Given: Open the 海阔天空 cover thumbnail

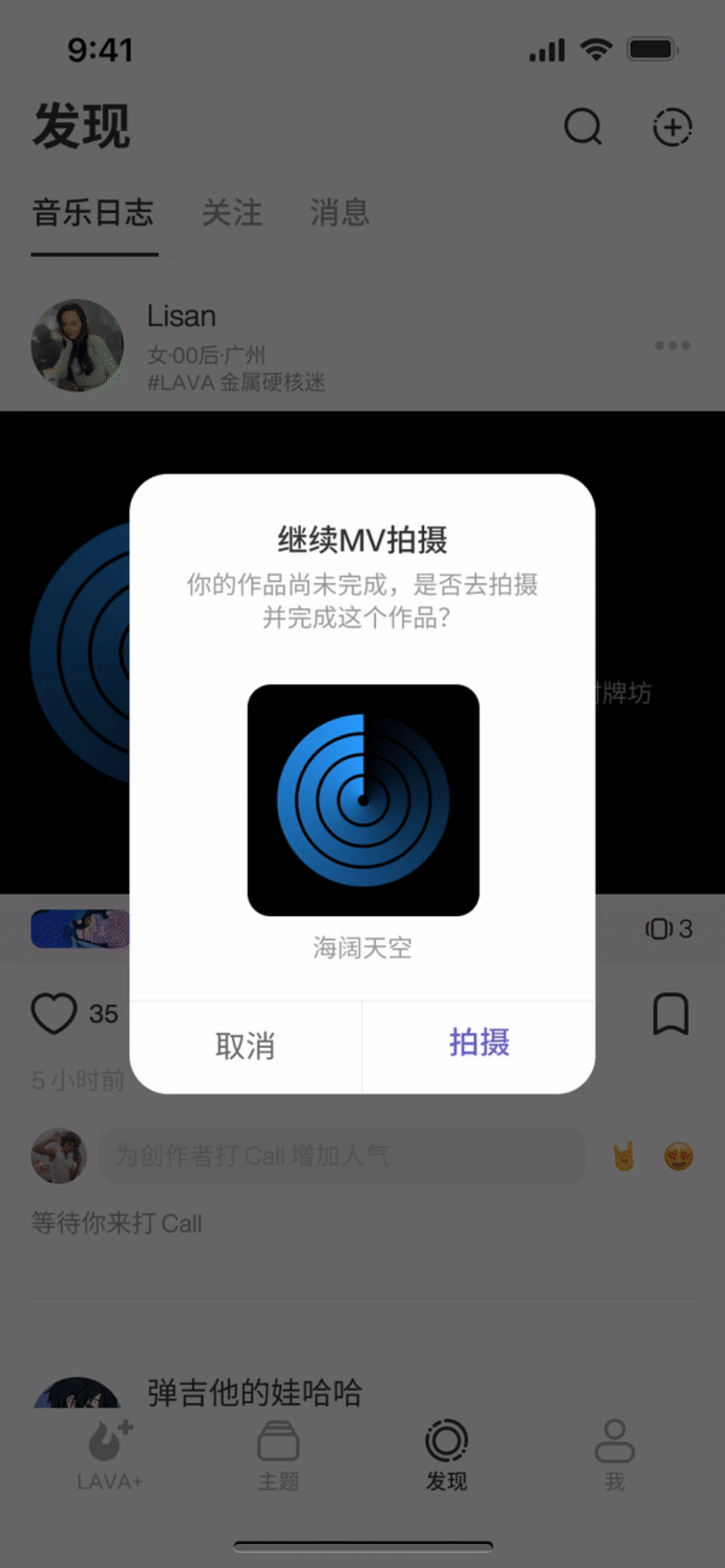Looking at the screenshot, I should click(x=363, y=799).
